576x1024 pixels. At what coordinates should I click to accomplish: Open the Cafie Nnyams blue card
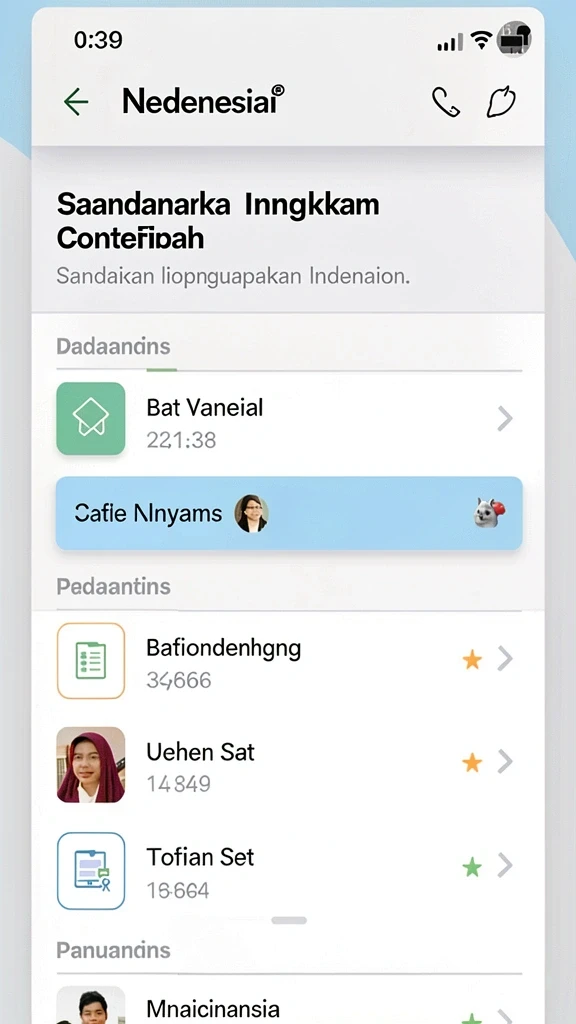tap(289, 513)
